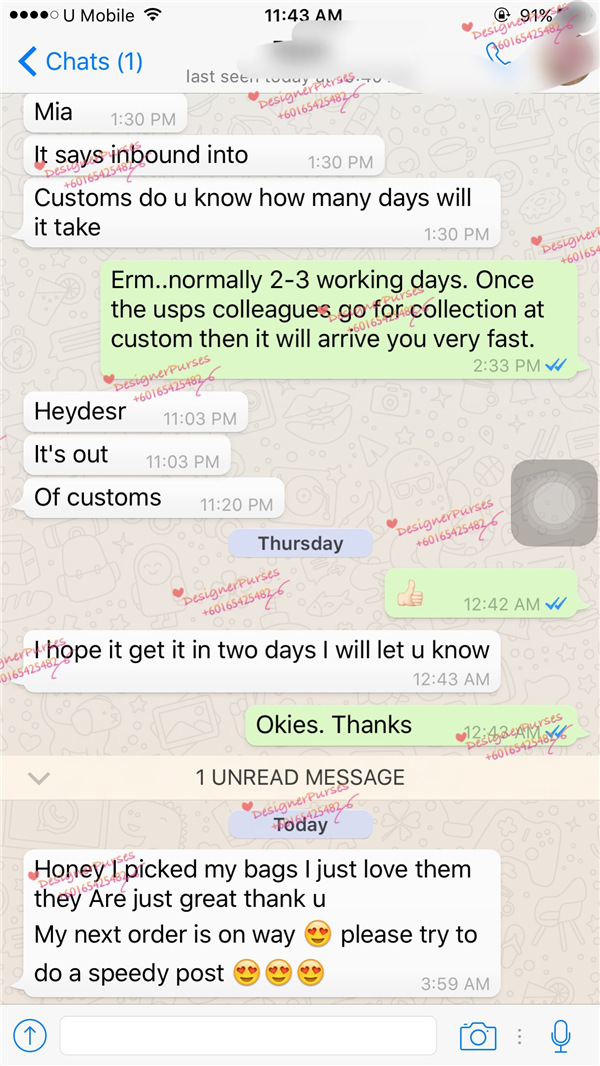Open the AssistiveTouch floating button
600x1066 pixels.
[x=553, y=504]
